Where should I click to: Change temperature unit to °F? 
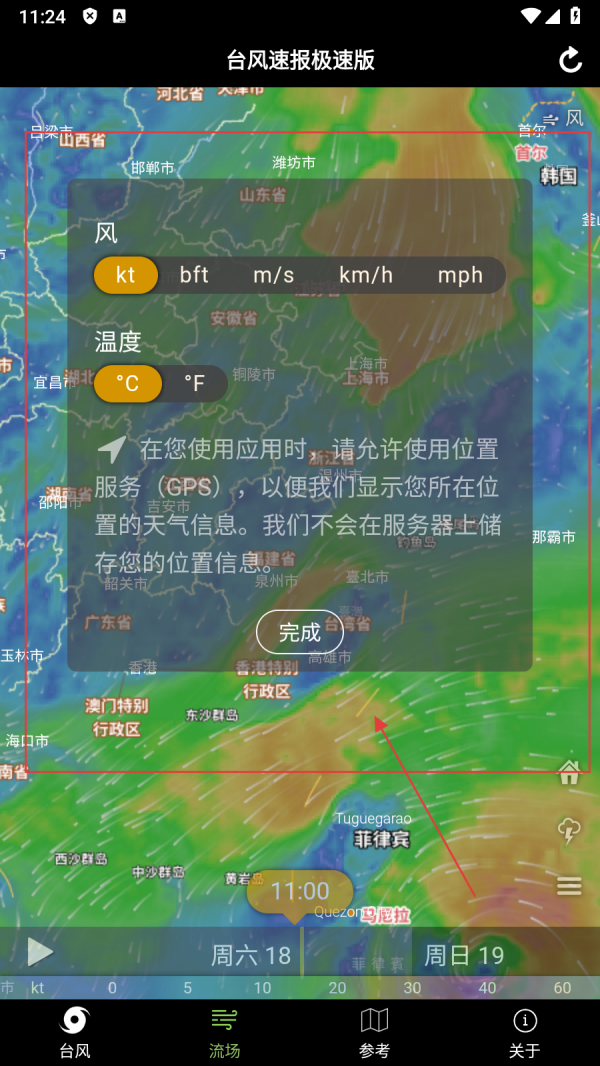coord(194,383)
